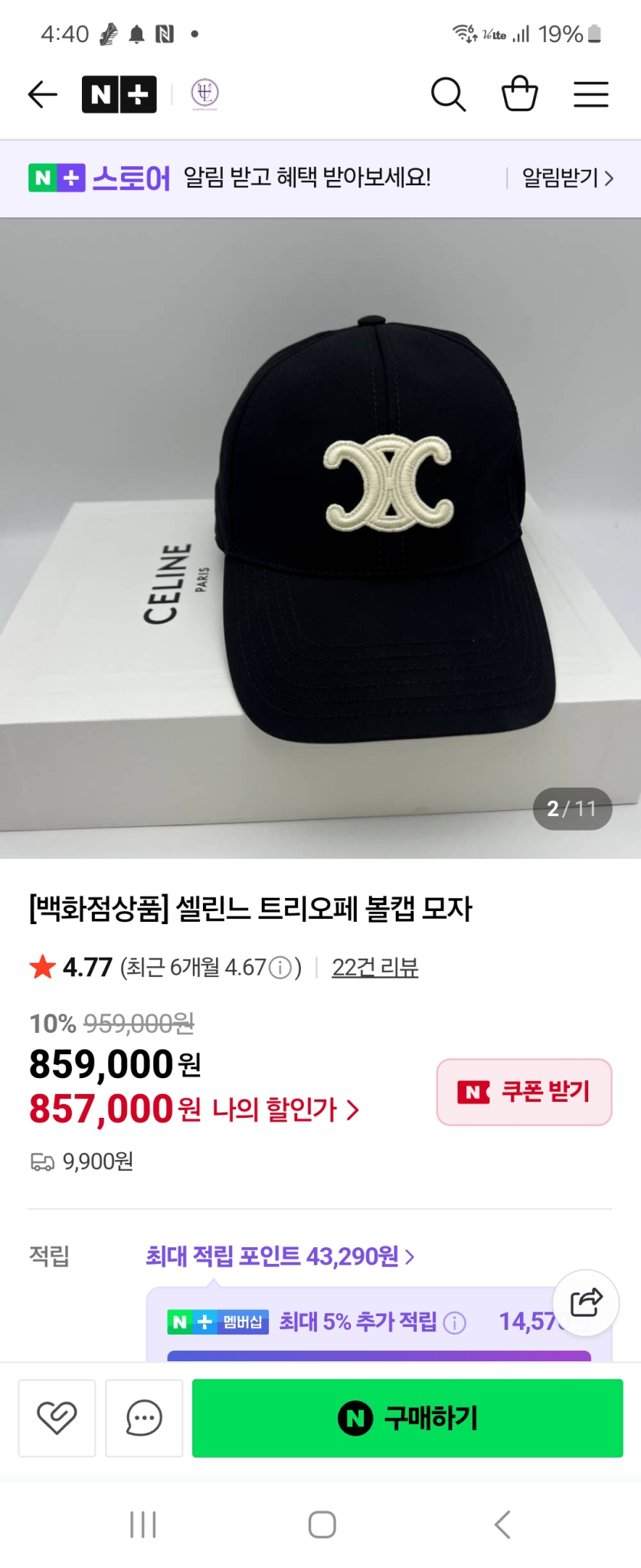Tap the N+ store logo

pos(119,93)
